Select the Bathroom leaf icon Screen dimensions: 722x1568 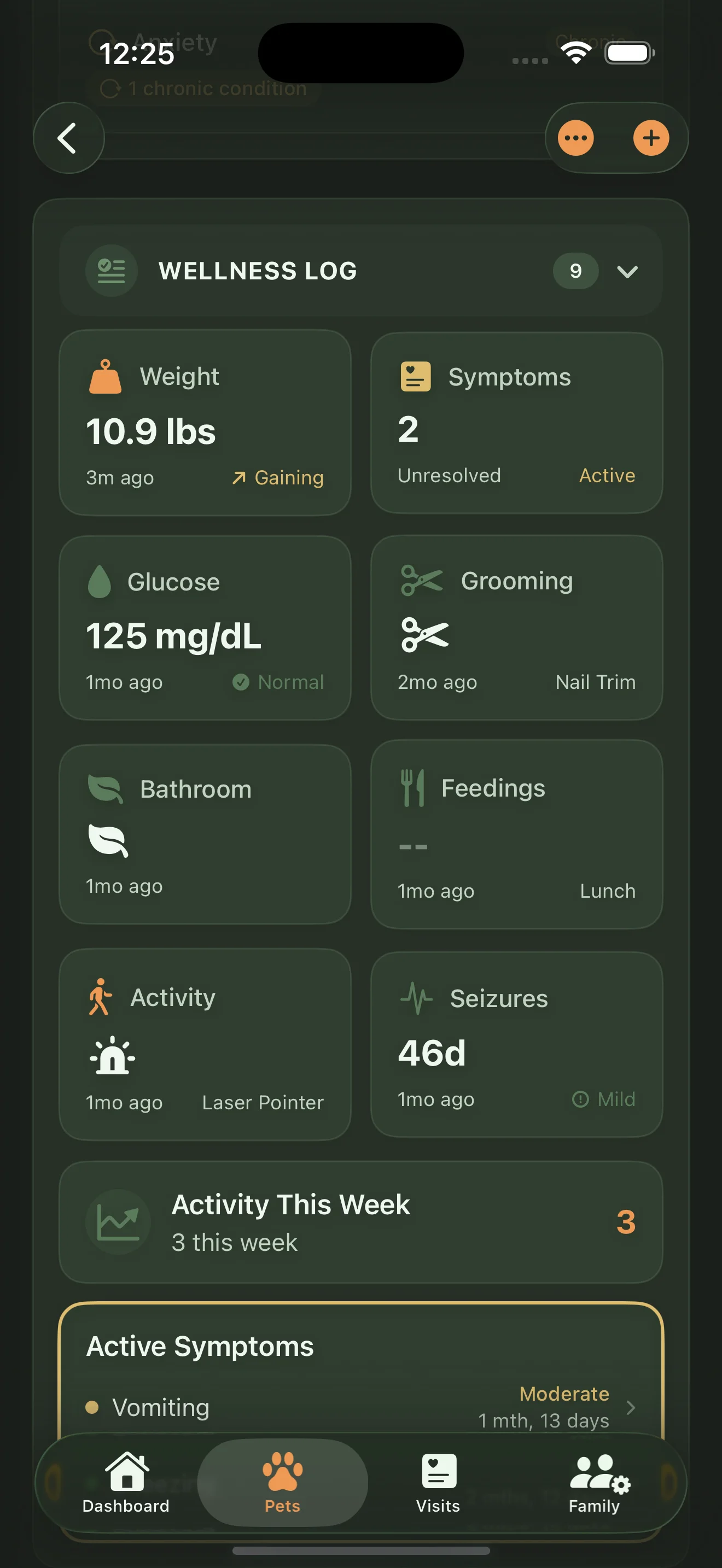pyautogui.click(x=103, y=788)
